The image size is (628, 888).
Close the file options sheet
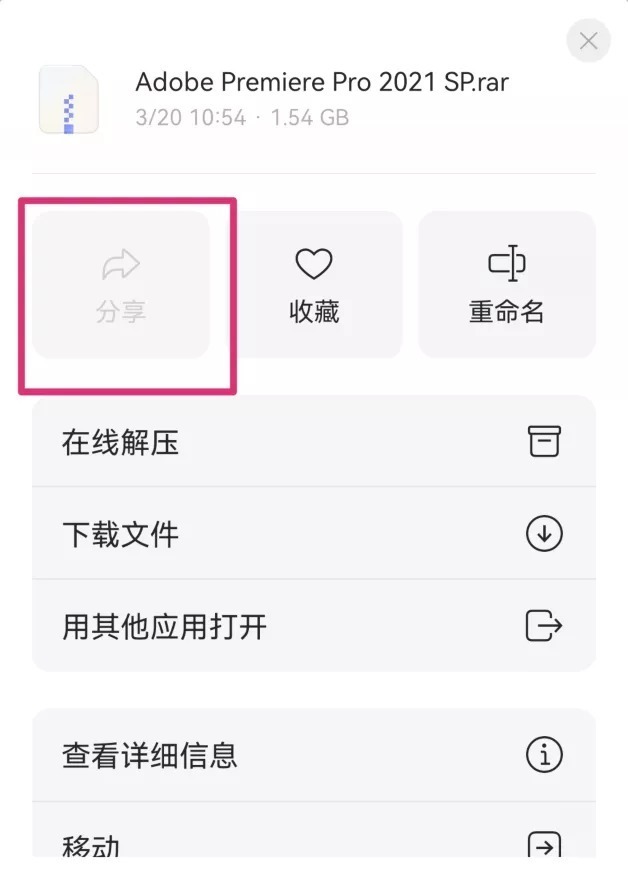click(x=588, y=41)
